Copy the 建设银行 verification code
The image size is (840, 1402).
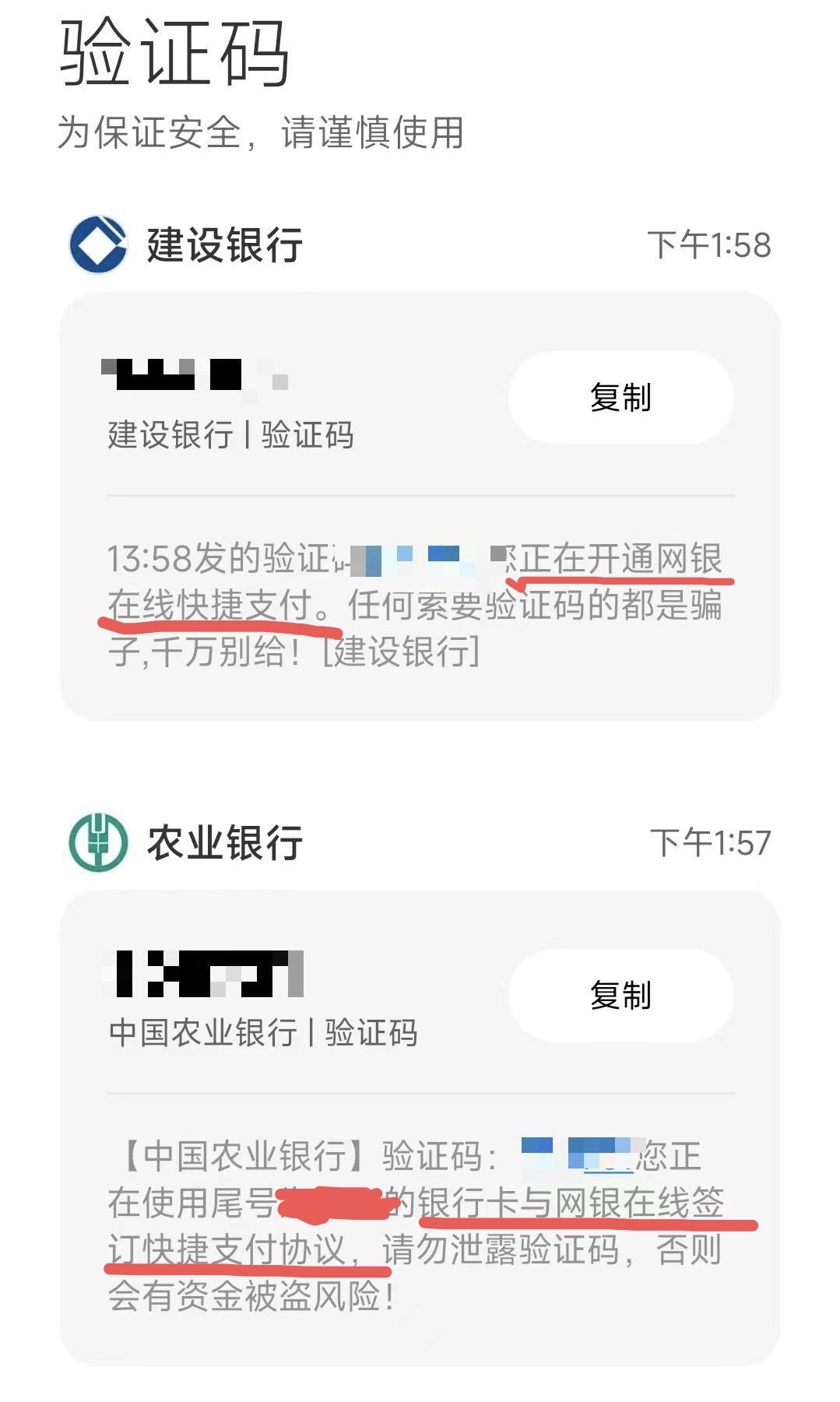tap(620, 398)
